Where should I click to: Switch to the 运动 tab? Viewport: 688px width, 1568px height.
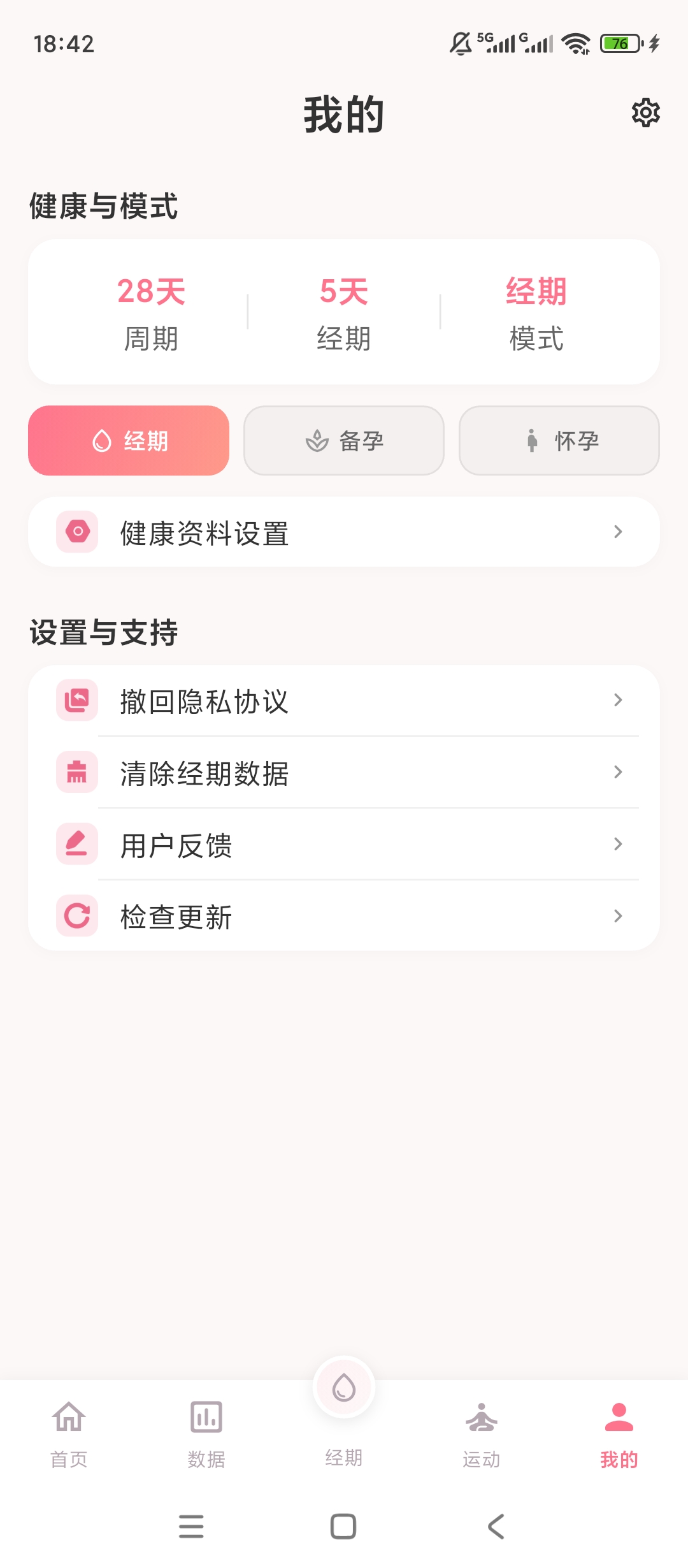[x=482, y=1434]
